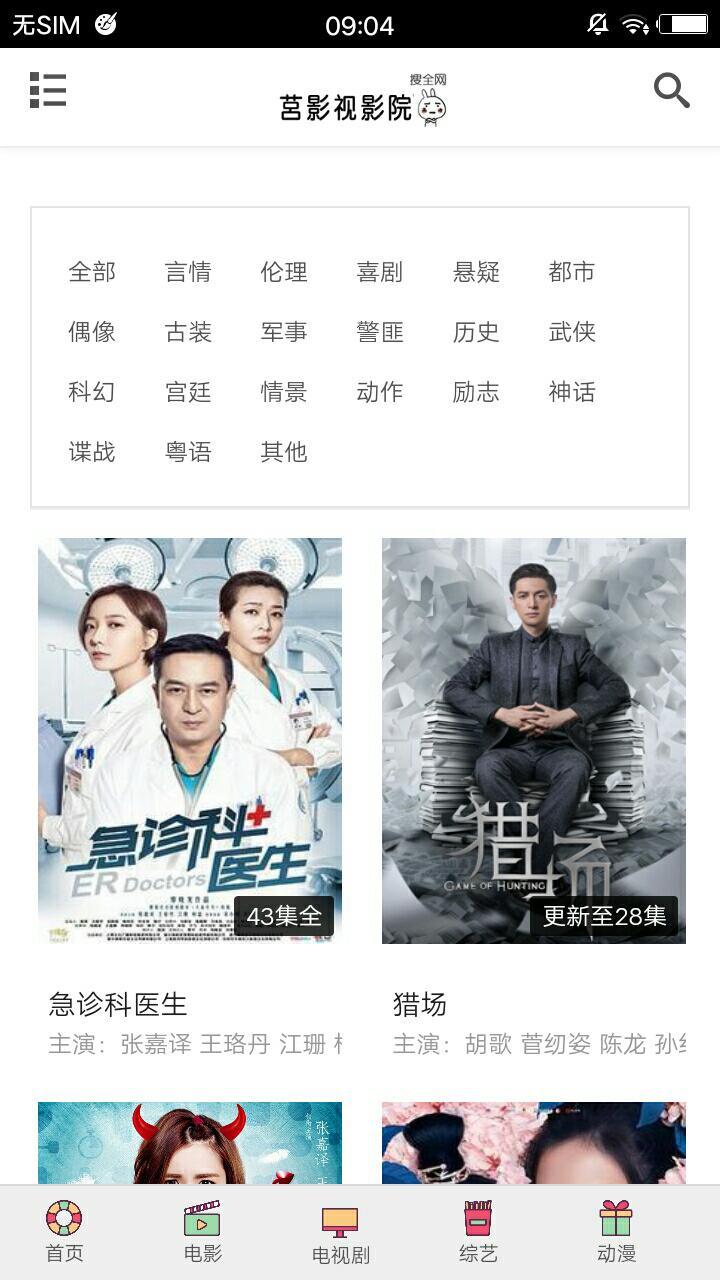The width and height of the screenshot is (720, 1280).
Task: Go to the 首页 tab
Action: (64, 1233)
